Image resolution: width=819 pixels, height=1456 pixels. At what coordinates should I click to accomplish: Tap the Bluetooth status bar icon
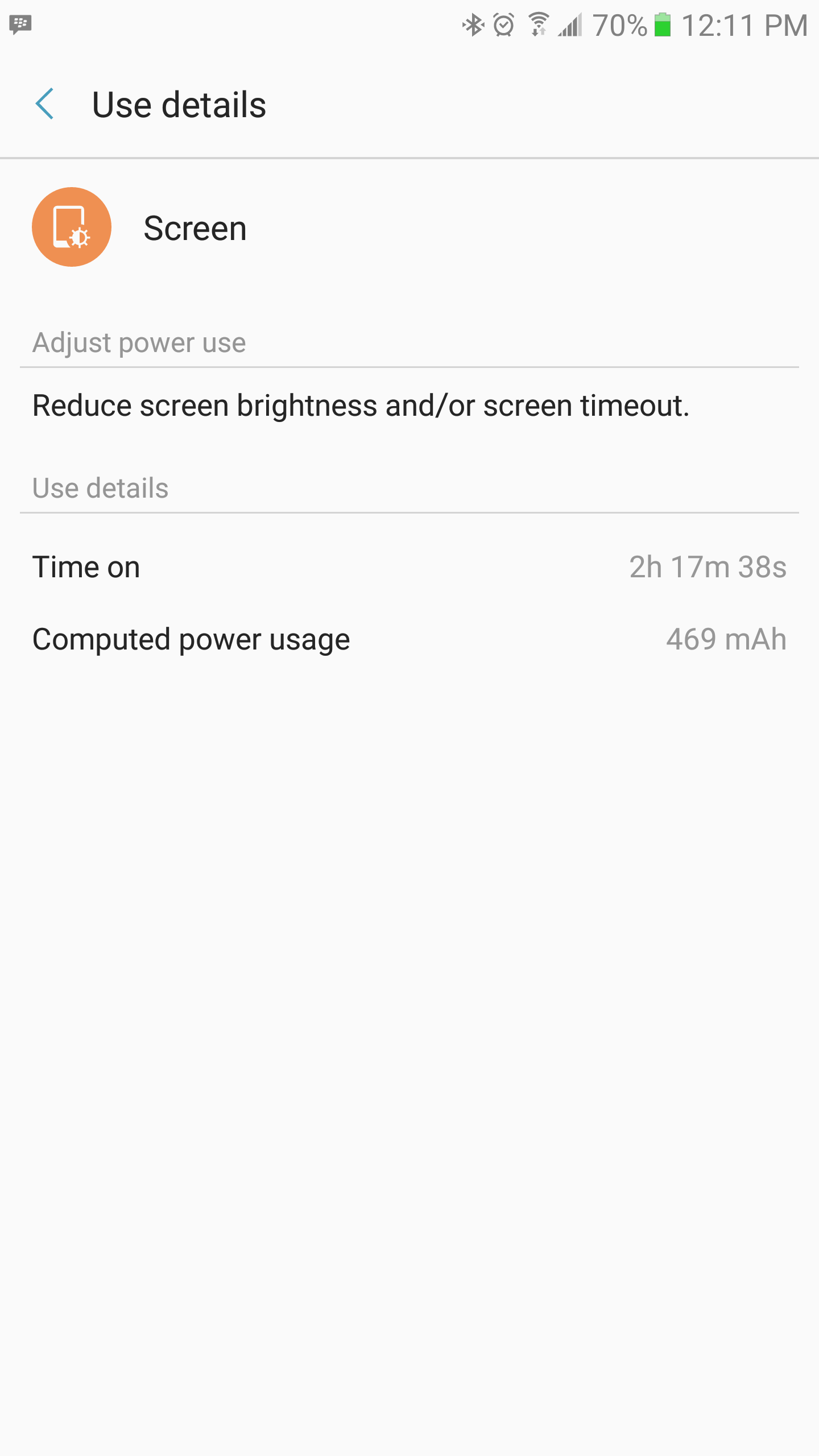click(x=472, y=24)
